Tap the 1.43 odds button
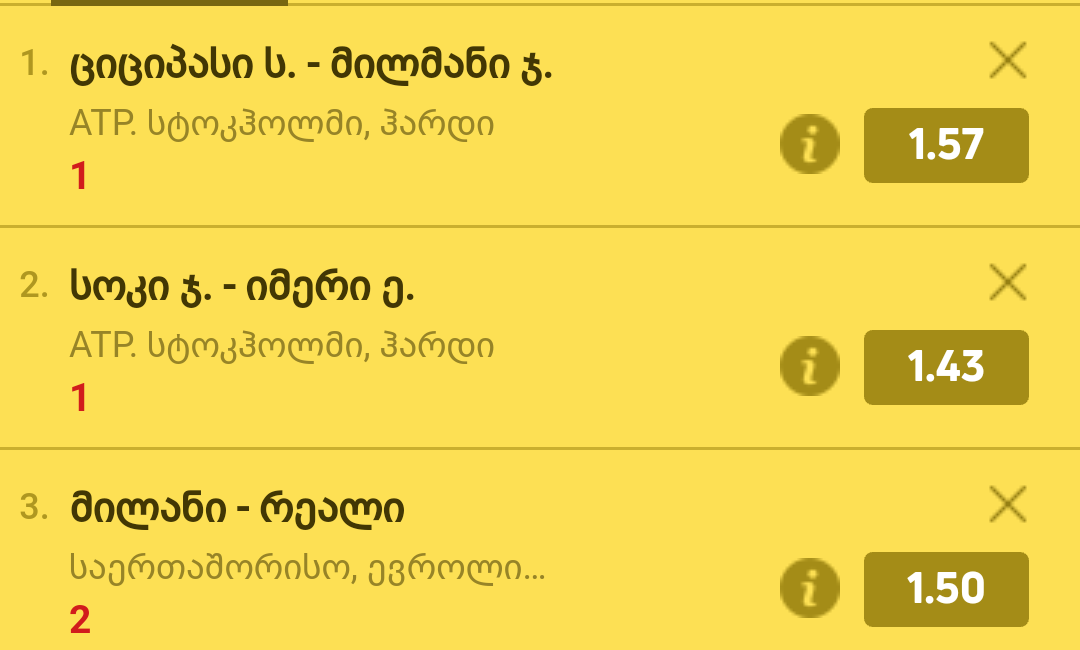 pyautogui.click(x=946, y=368)
